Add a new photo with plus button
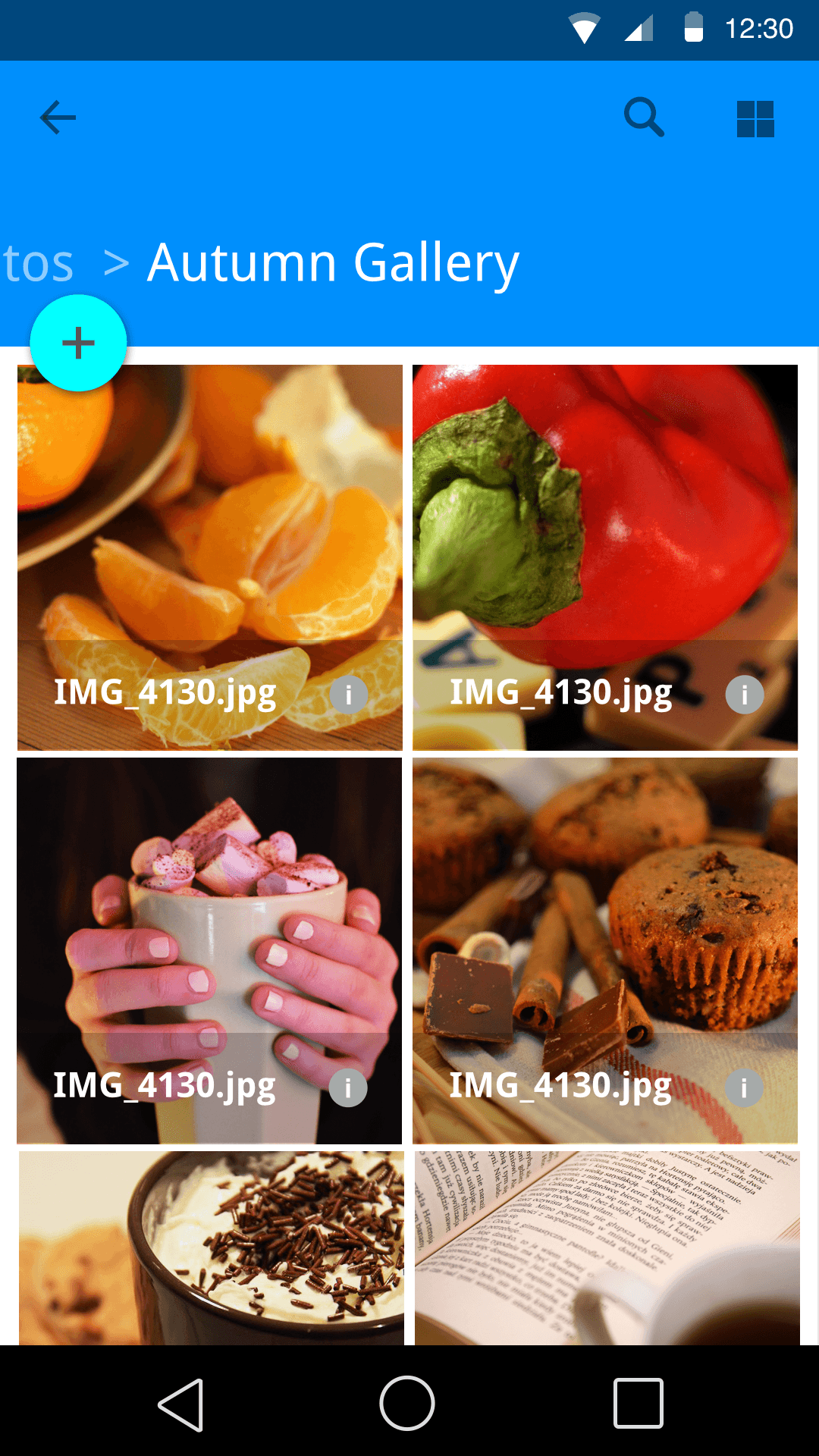 tap(78, 343)
